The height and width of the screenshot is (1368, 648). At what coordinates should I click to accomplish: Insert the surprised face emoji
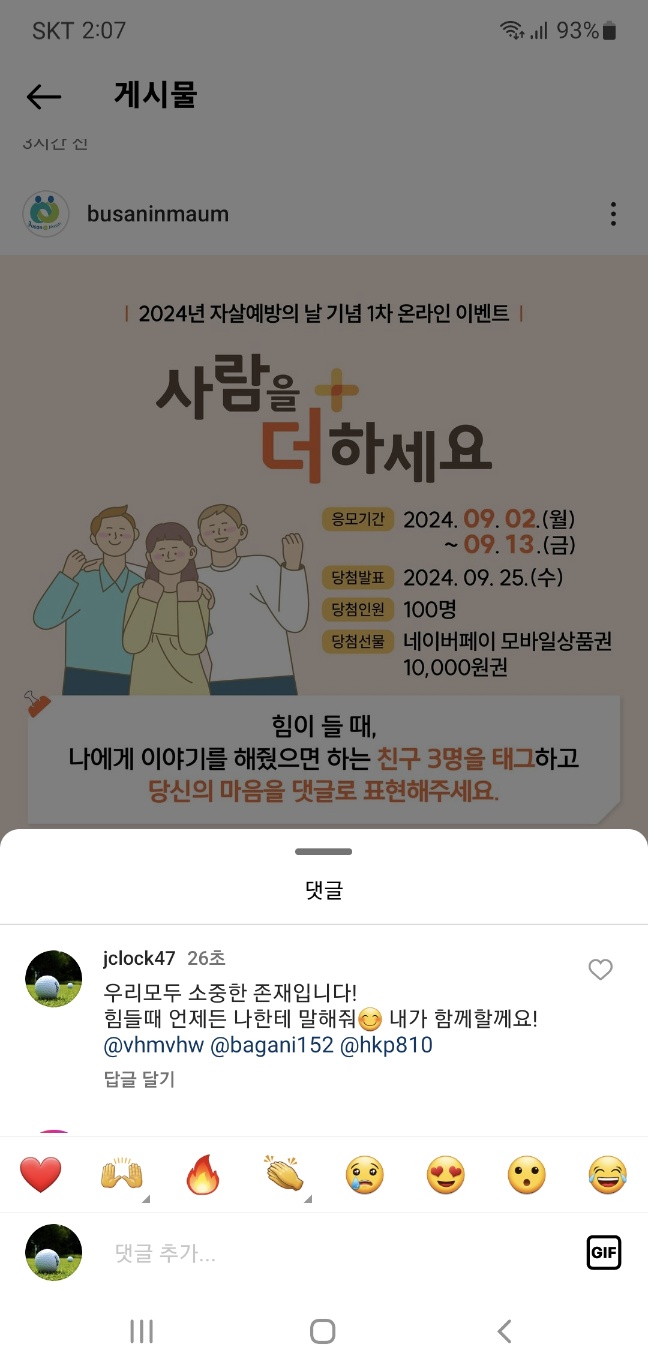[x=527, y=1175]
